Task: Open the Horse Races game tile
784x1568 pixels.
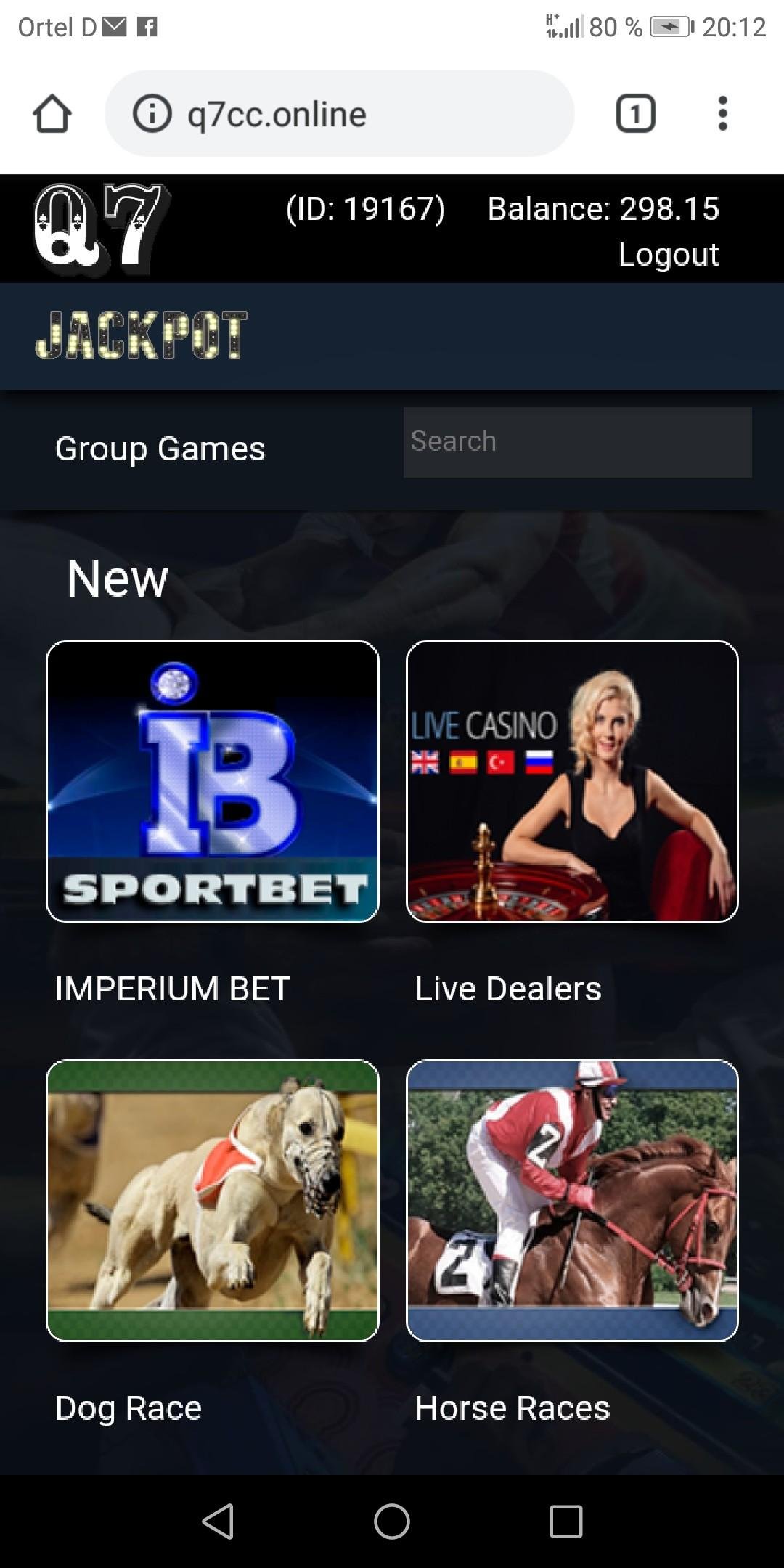Action: tap(572, 1200)
